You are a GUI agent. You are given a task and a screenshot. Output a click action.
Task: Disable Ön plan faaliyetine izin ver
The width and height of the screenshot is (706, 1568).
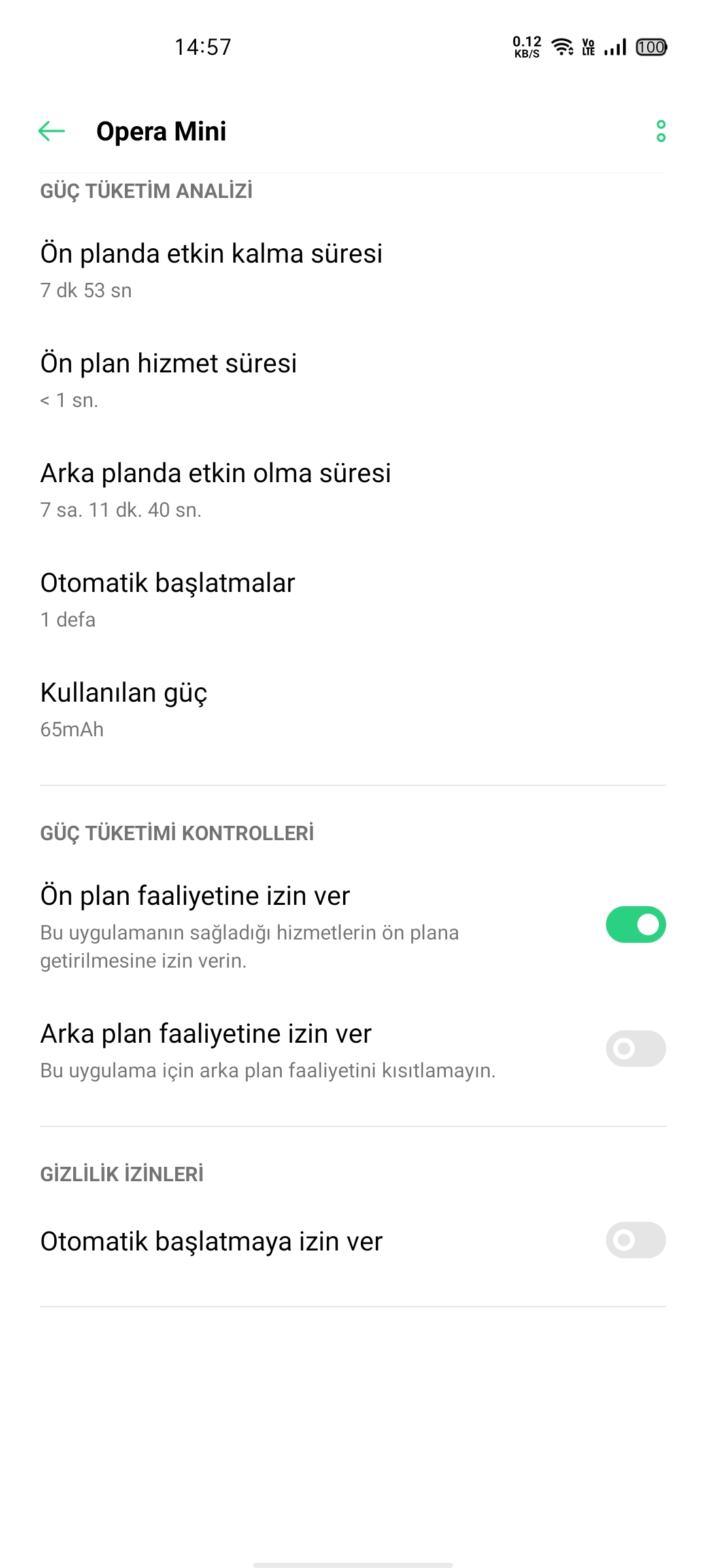point(635,924)
